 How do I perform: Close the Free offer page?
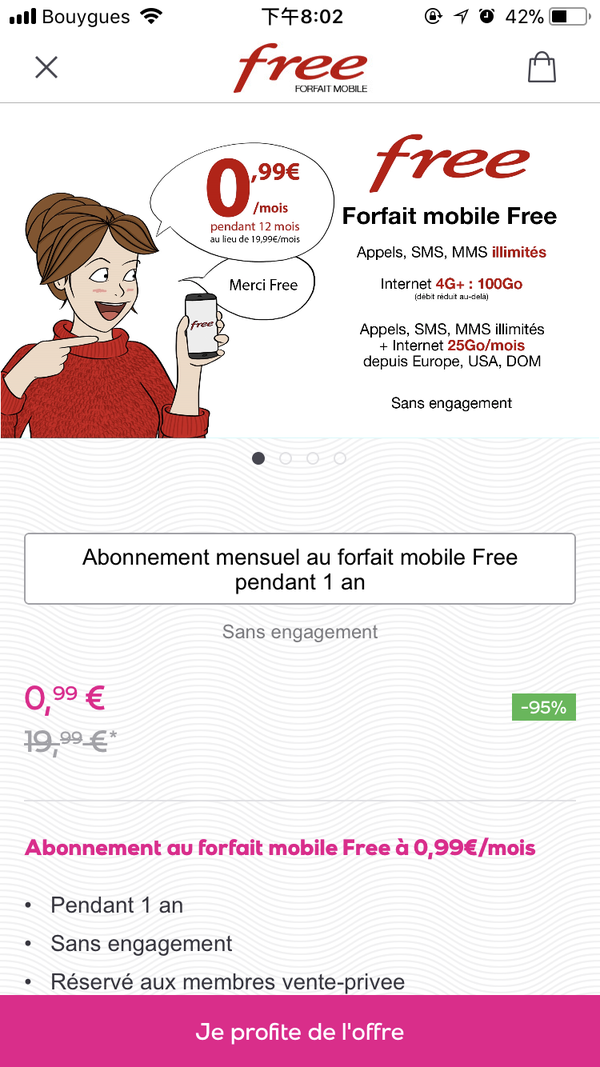tap(46, 67)
